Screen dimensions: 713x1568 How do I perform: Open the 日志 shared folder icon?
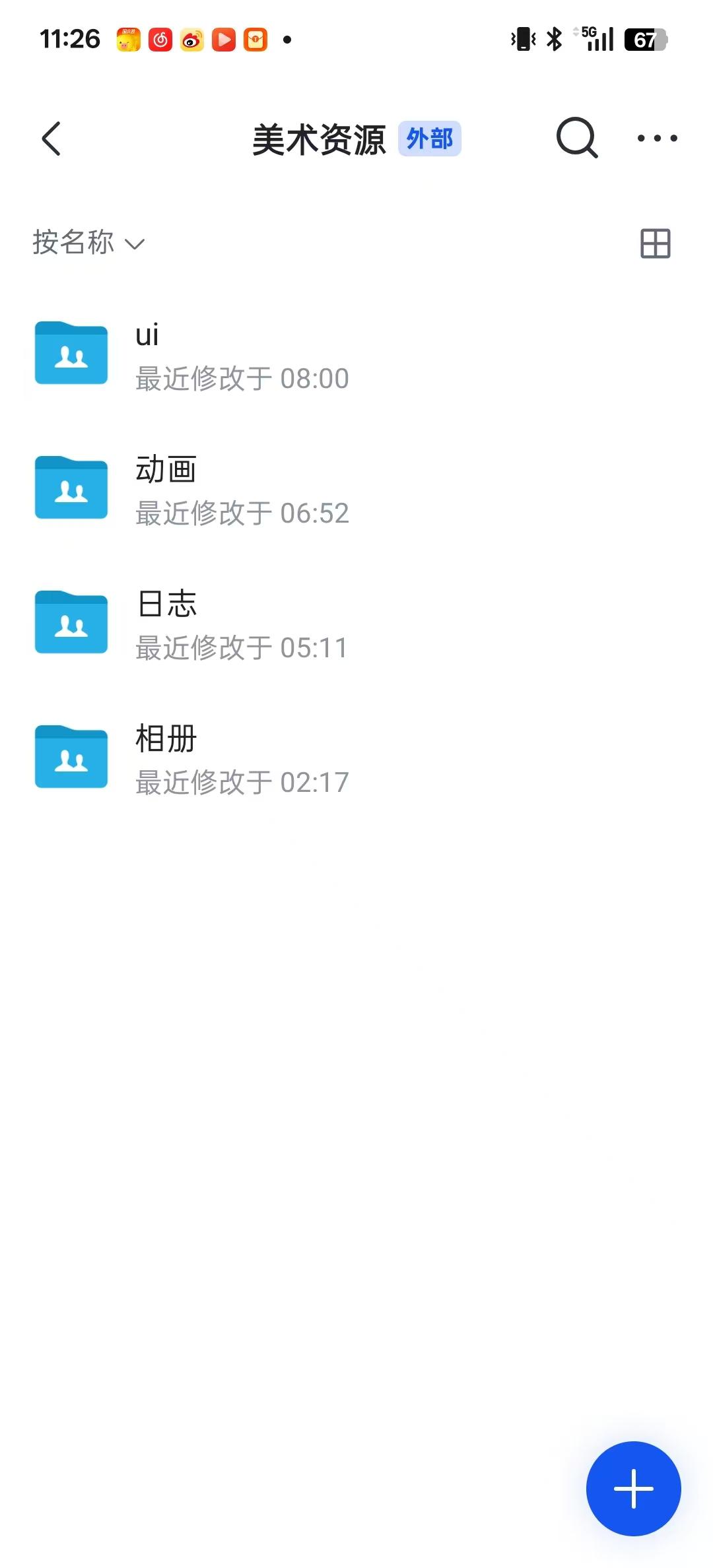pyautogui.click(x=71, y=624)
